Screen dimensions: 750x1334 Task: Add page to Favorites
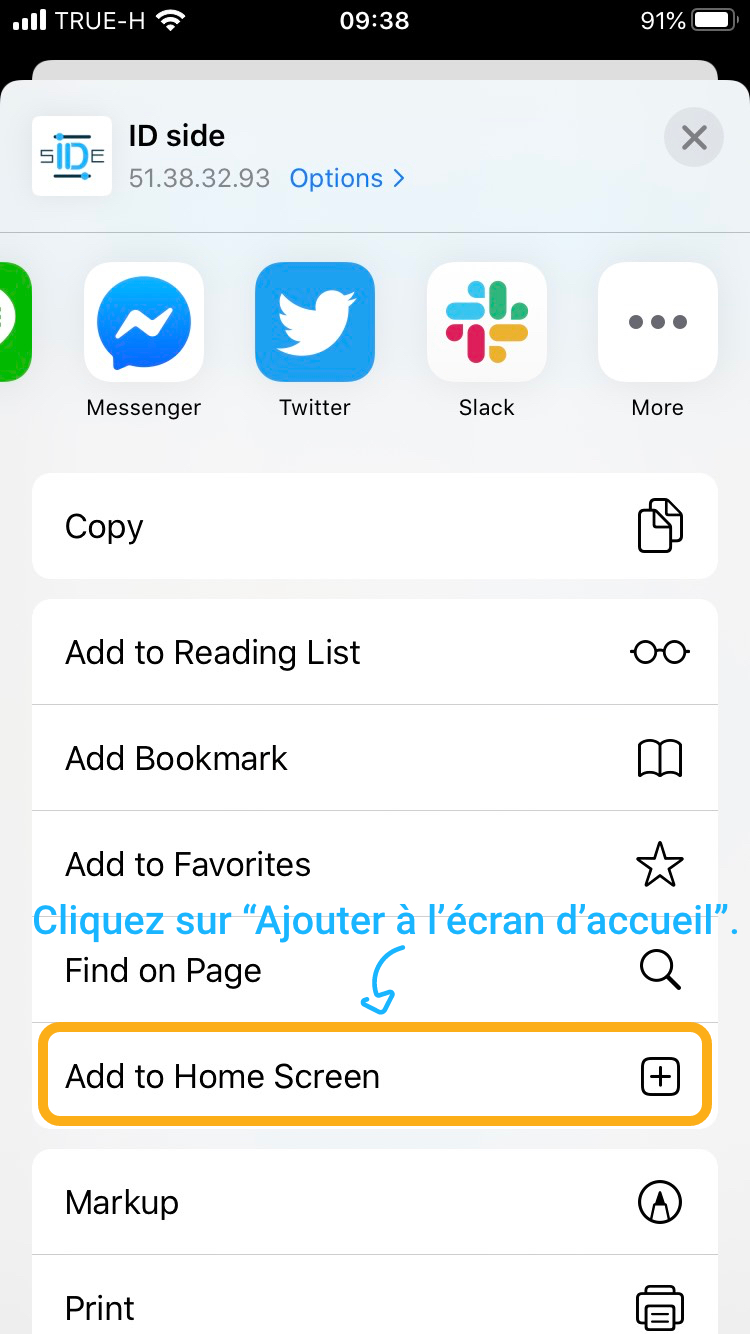point(375,864)
